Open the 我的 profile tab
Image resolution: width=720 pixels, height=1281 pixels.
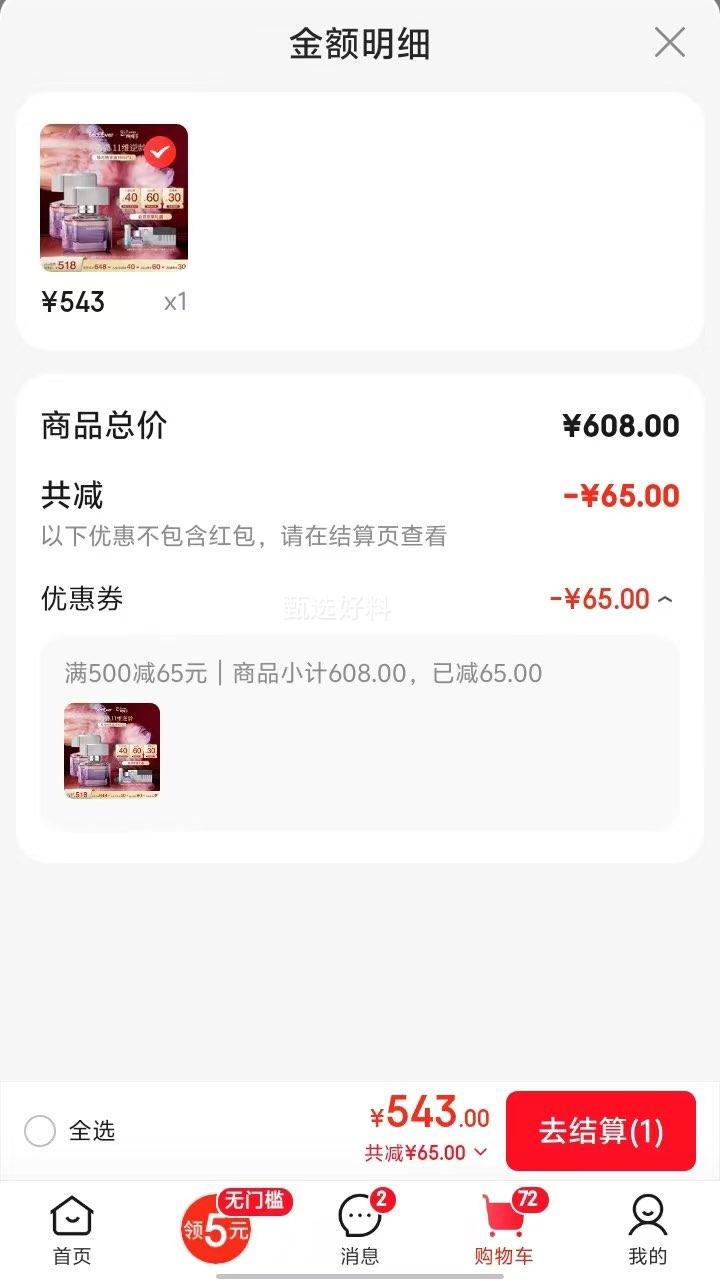pos(648,1230)
